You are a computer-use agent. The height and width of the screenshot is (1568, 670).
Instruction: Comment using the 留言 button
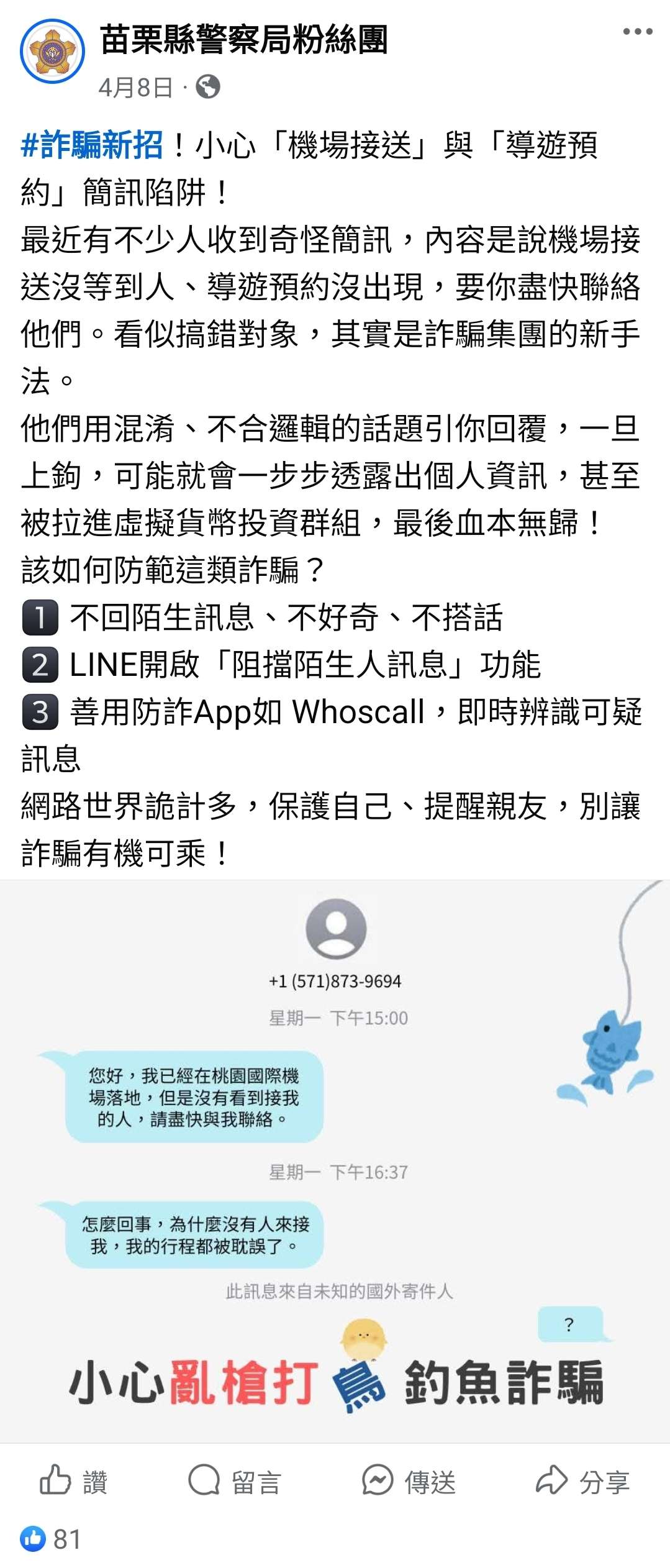235,1482
